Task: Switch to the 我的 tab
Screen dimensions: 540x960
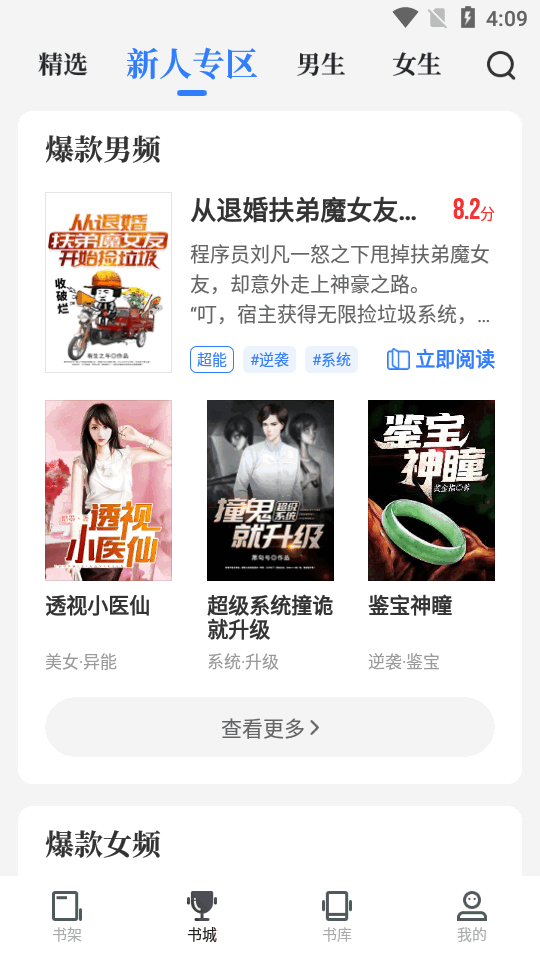Action: click(472, 917)
